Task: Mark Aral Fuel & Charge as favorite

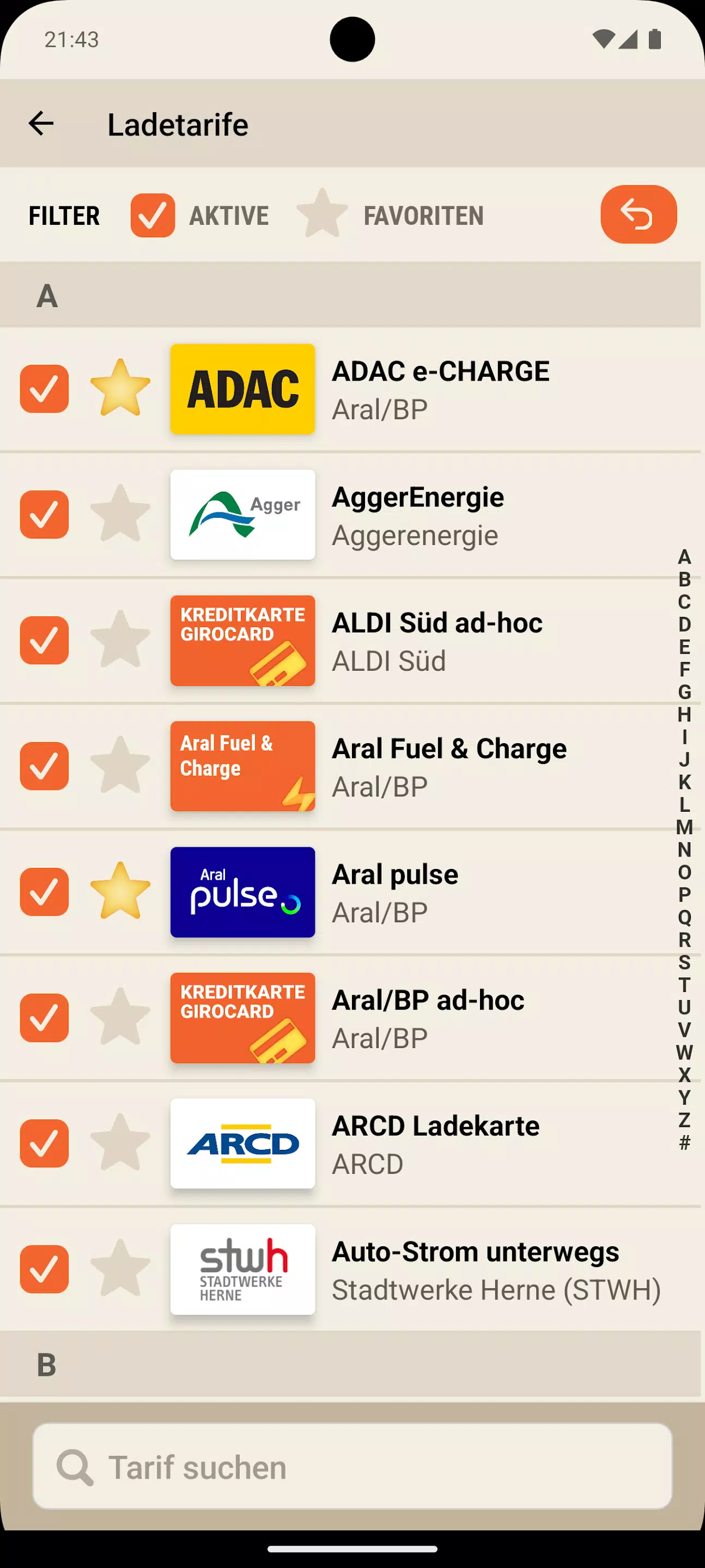Action: [x=119, y=765]
